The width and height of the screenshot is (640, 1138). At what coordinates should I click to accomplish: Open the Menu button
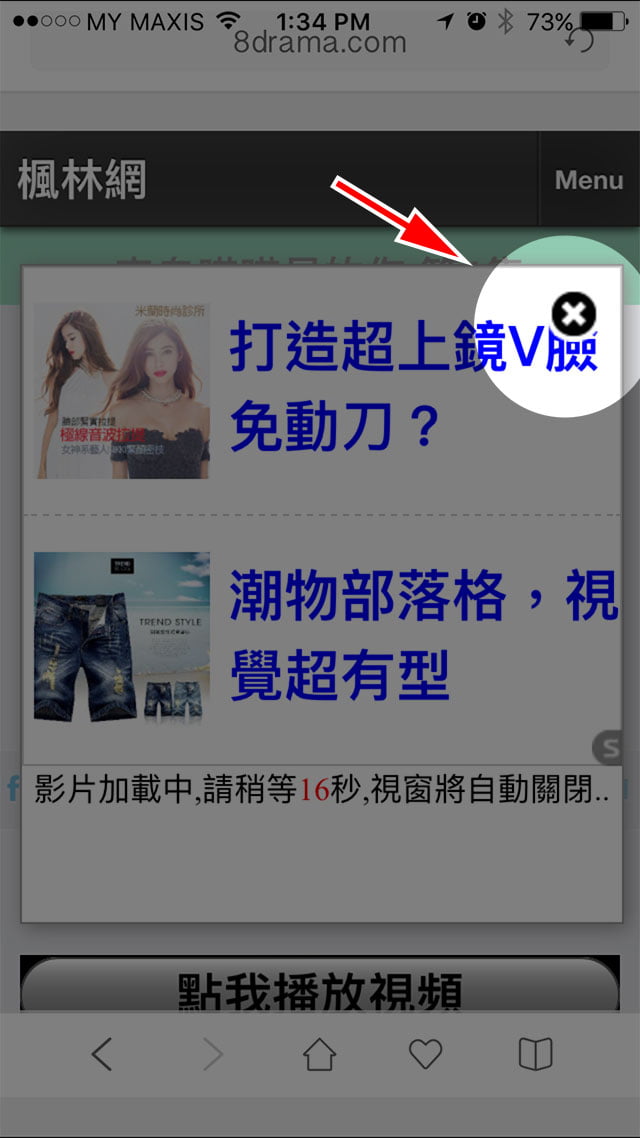[x=588, y=180]
